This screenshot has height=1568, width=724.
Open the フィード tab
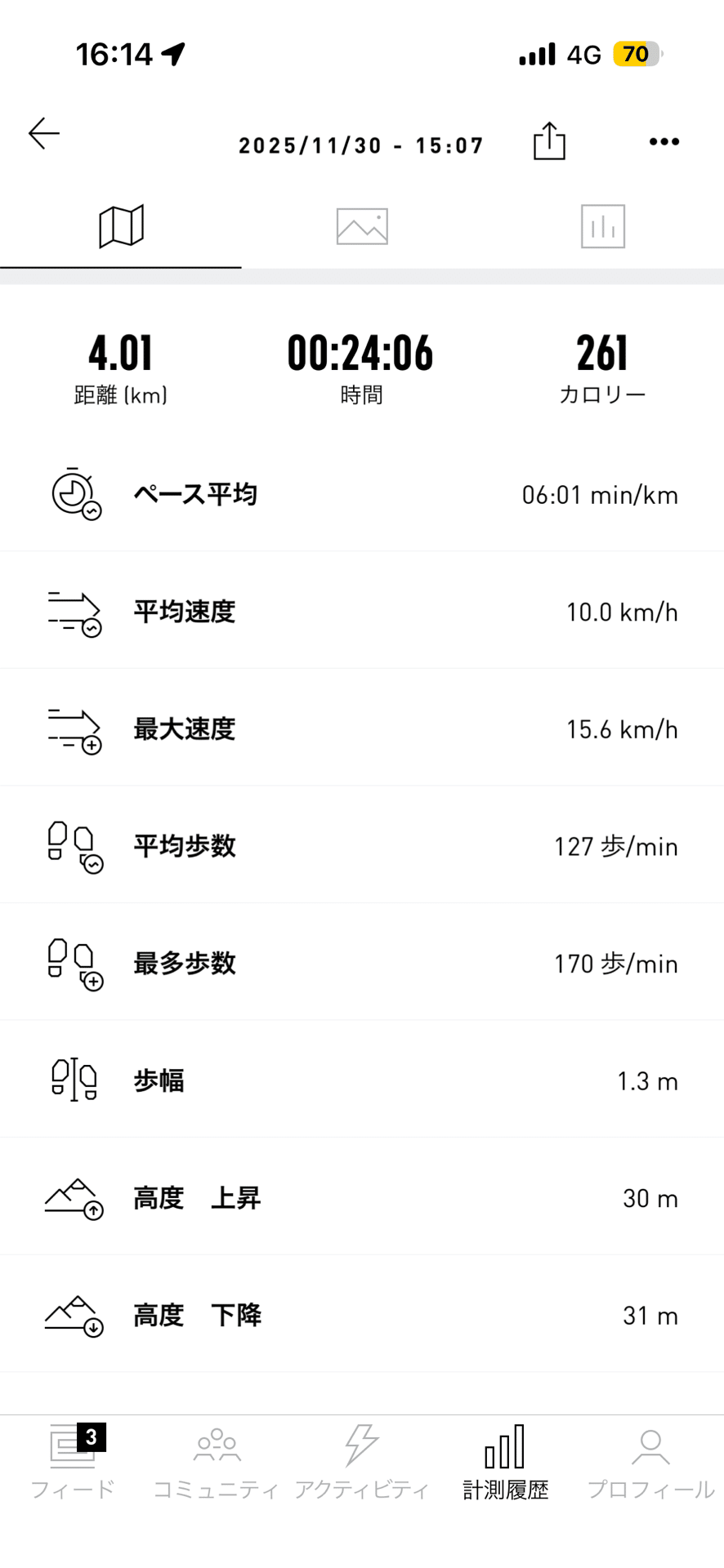(x=73, y=1463)
